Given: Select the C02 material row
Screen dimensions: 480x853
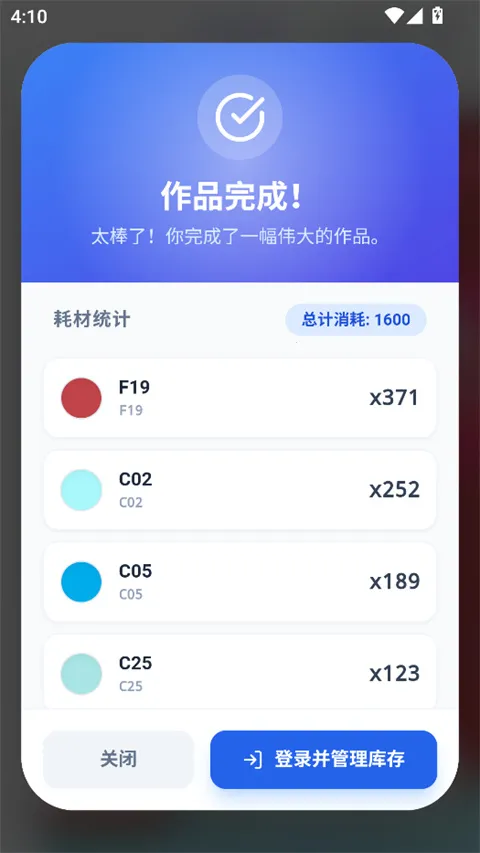Looking at the screenshot, I should [x=240, y=490].
